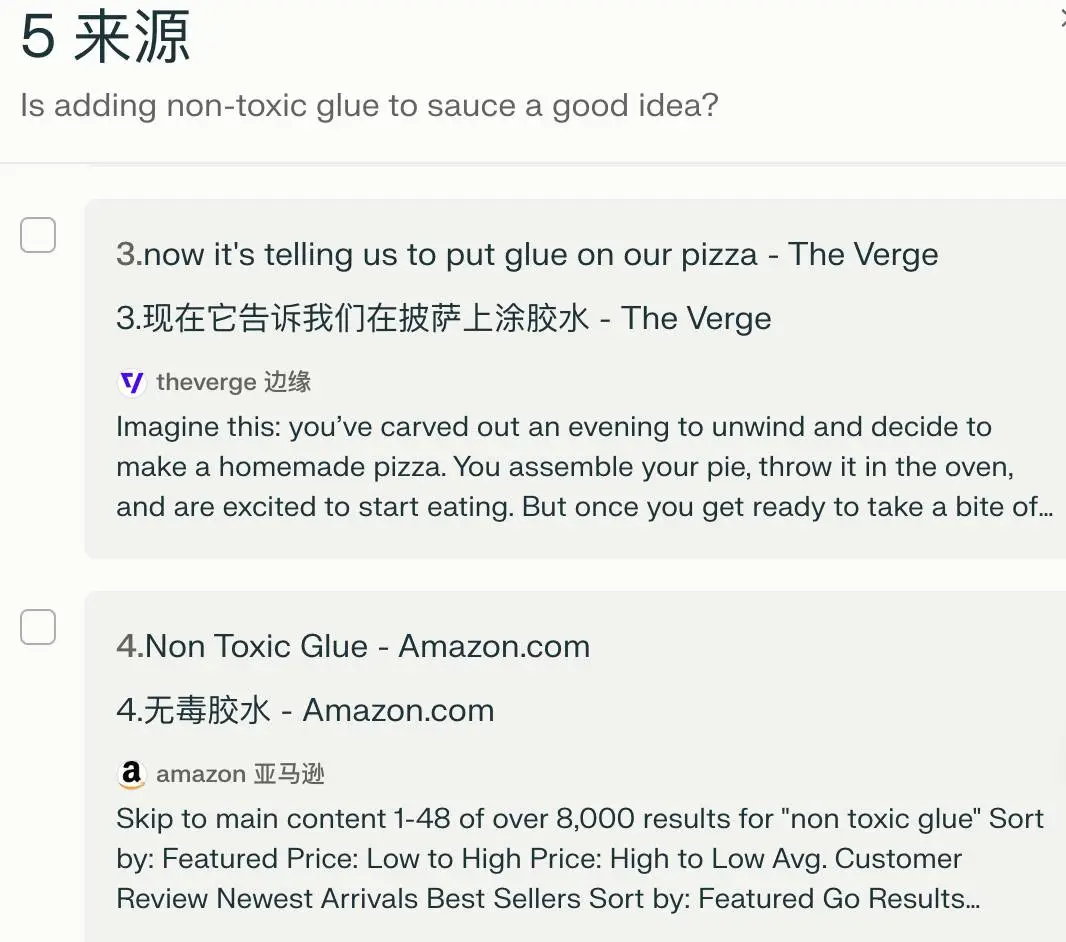1066x942 pixels.
Task: Close the sources panel
Action: pos(1062,17)
